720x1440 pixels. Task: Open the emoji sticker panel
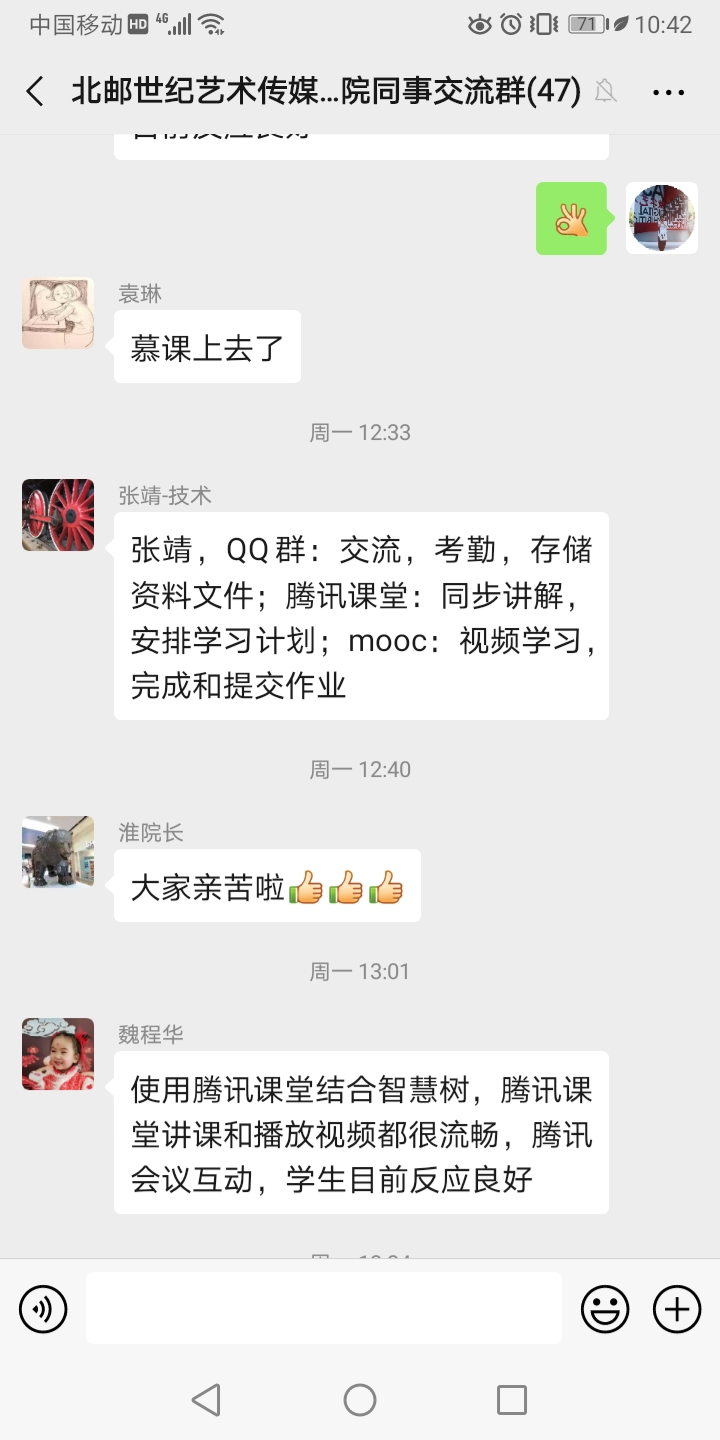pos(605,1308)
